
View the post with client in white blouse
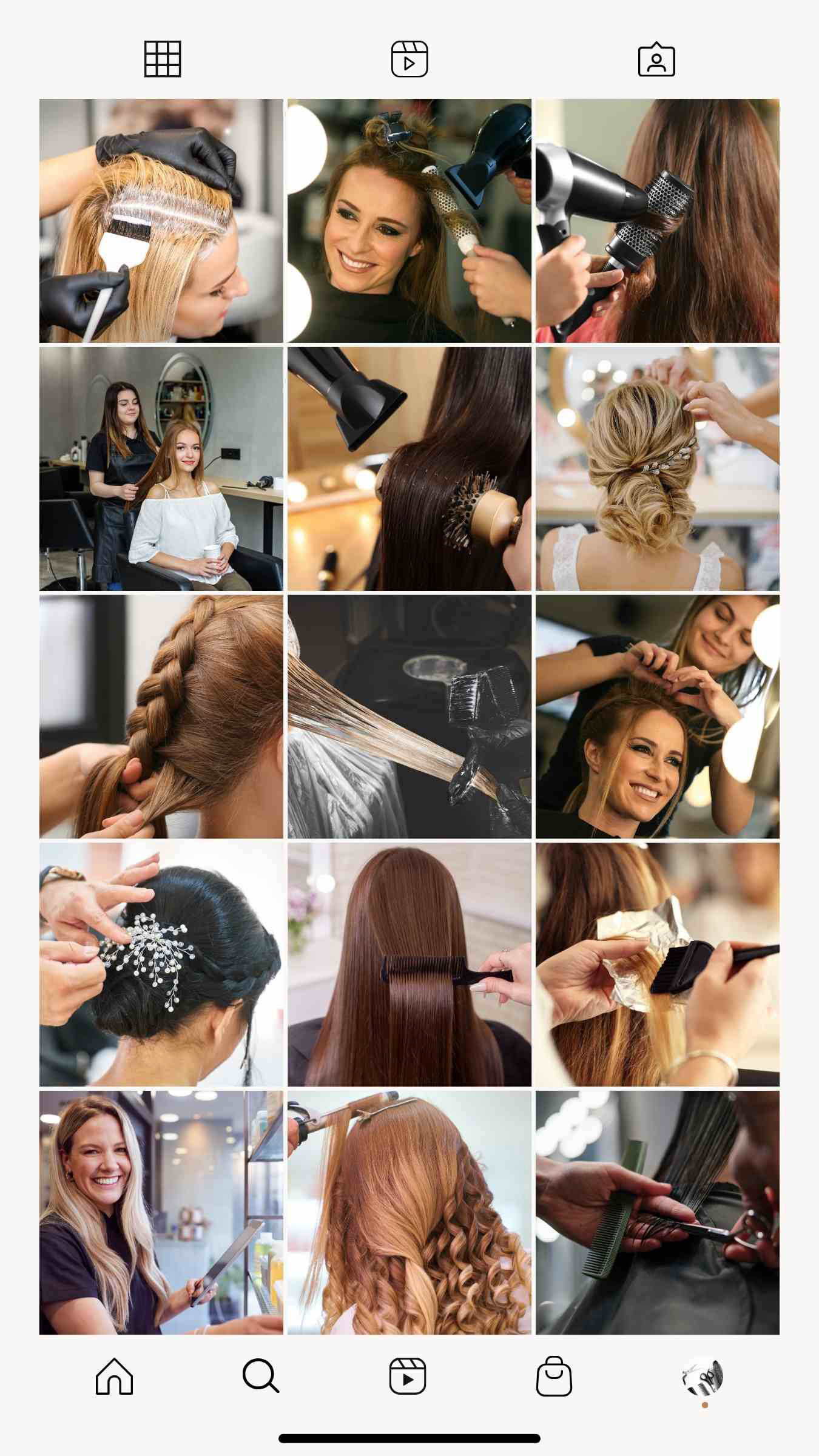point(161,469)
